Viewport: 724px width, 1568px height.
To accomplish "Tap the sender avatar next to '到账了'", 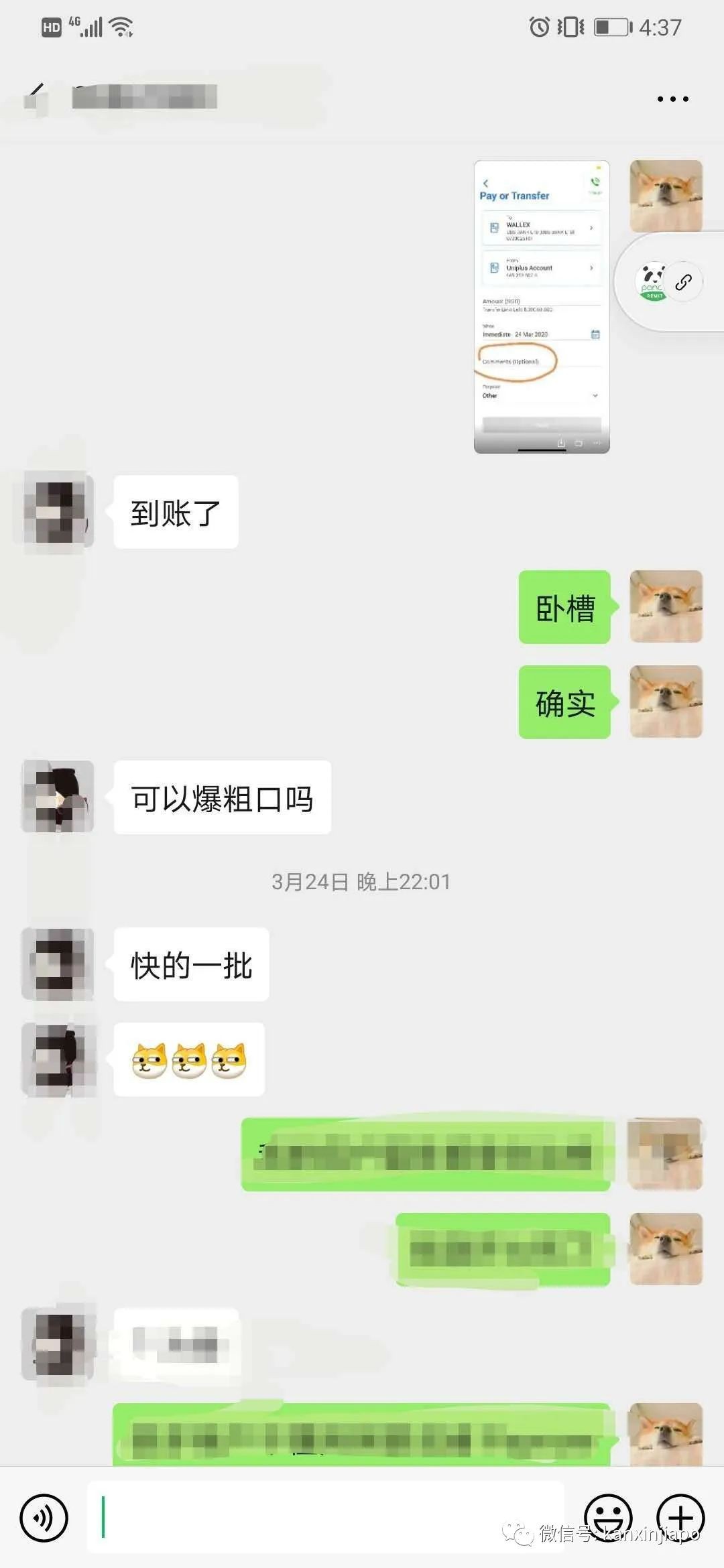I will pyautogui.click(x=55, y=511).
